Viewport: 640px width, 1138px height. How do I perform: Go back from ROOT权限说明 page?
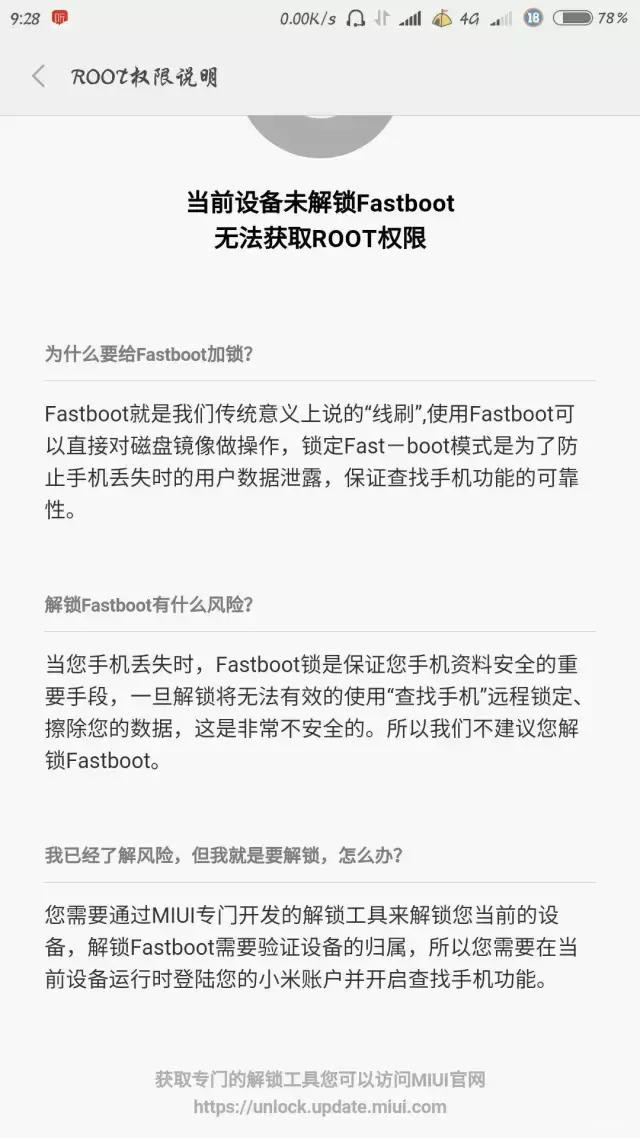(x=38, y=77)
